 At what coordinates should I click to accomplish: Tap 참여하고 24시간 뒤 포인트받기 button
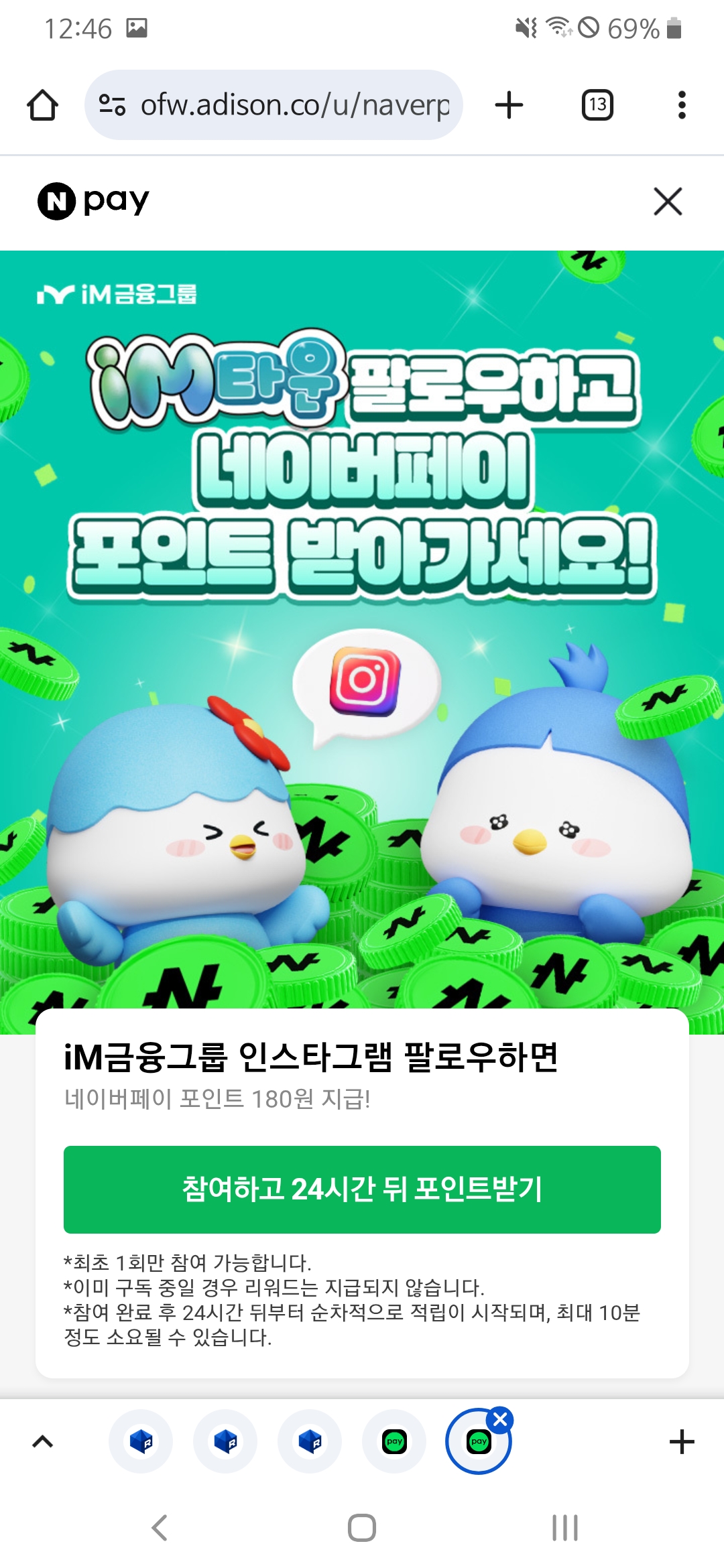click(x=362, y=1189)
